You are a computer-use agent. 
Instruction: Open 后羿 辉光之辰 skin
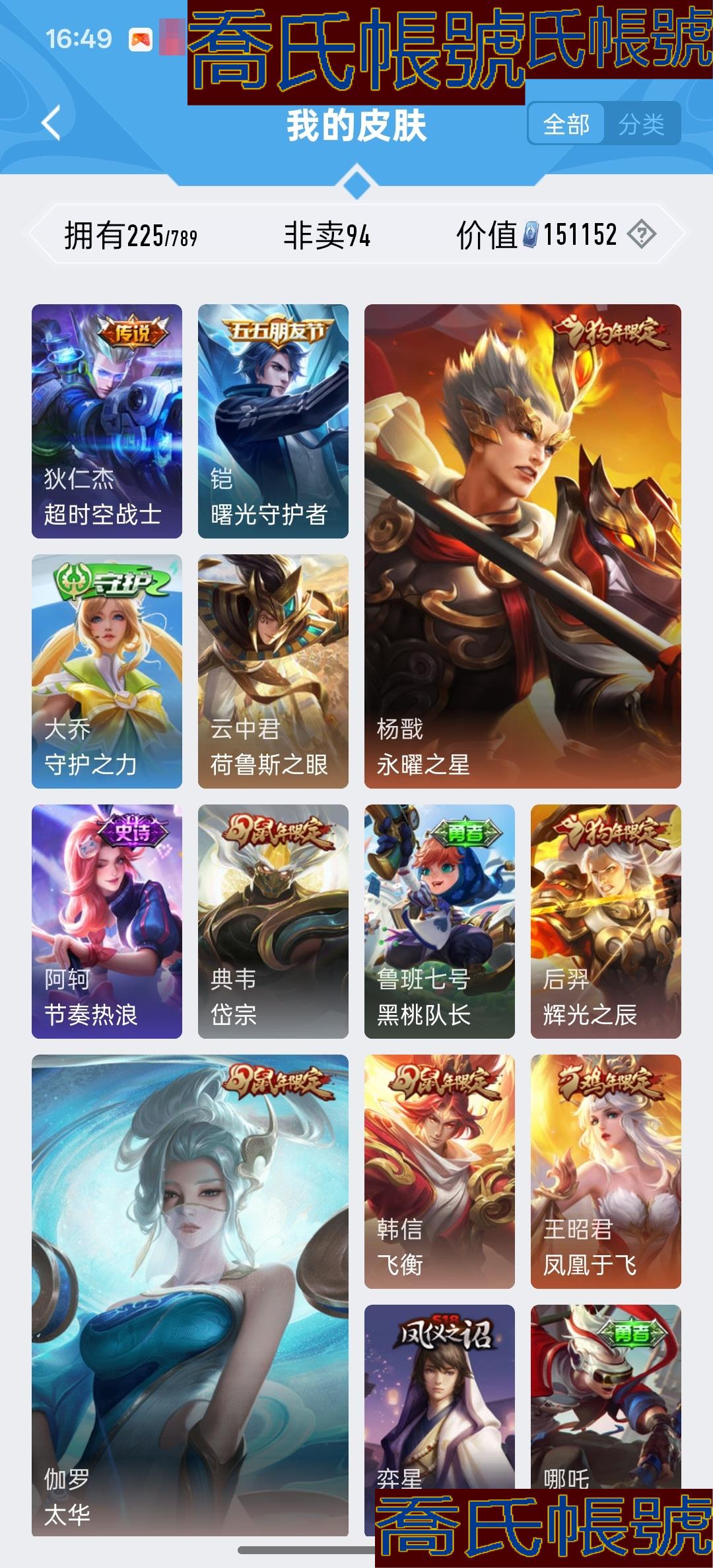pos(606,921)
